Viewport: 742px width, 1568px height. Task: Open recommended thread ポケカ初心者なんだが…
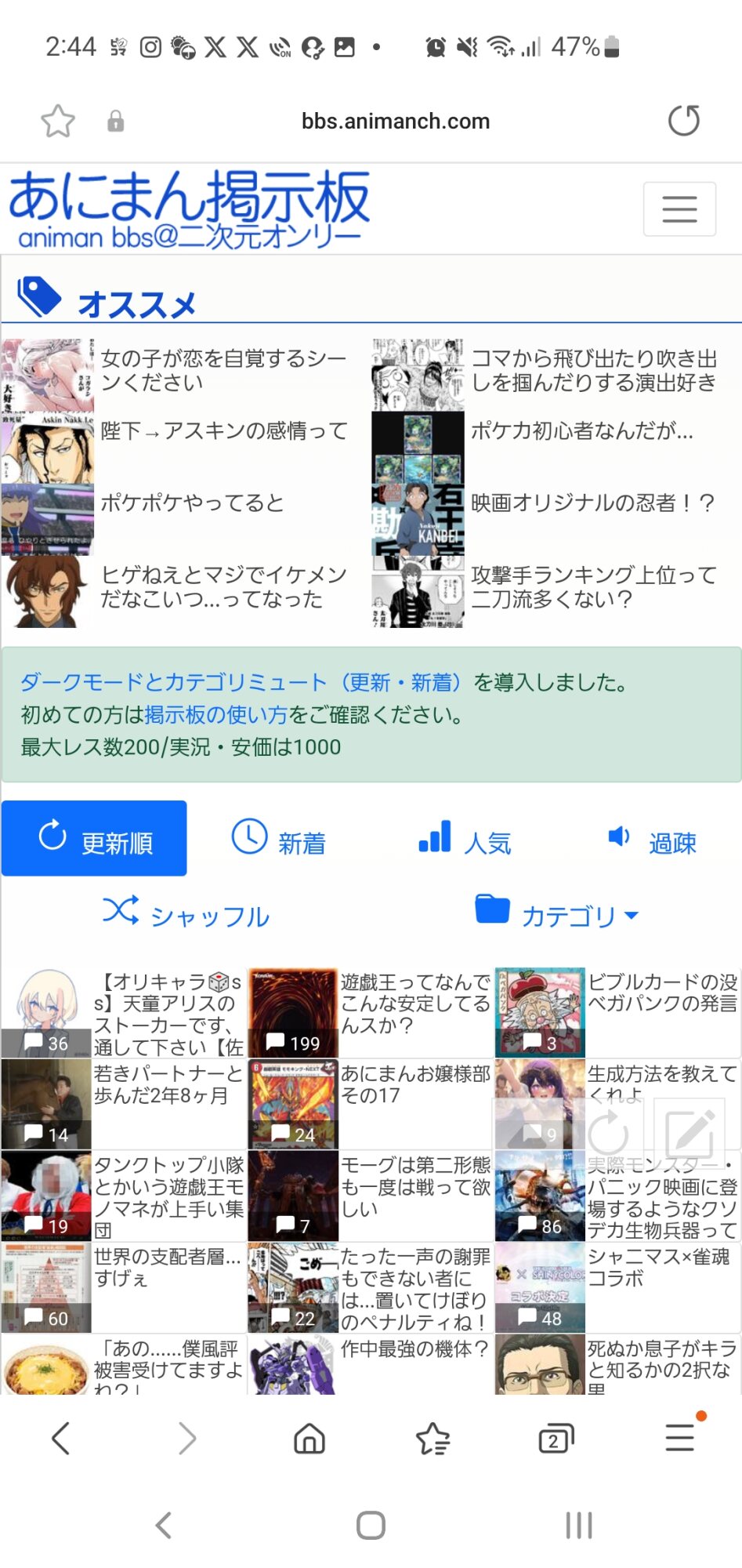pos(581,430)
